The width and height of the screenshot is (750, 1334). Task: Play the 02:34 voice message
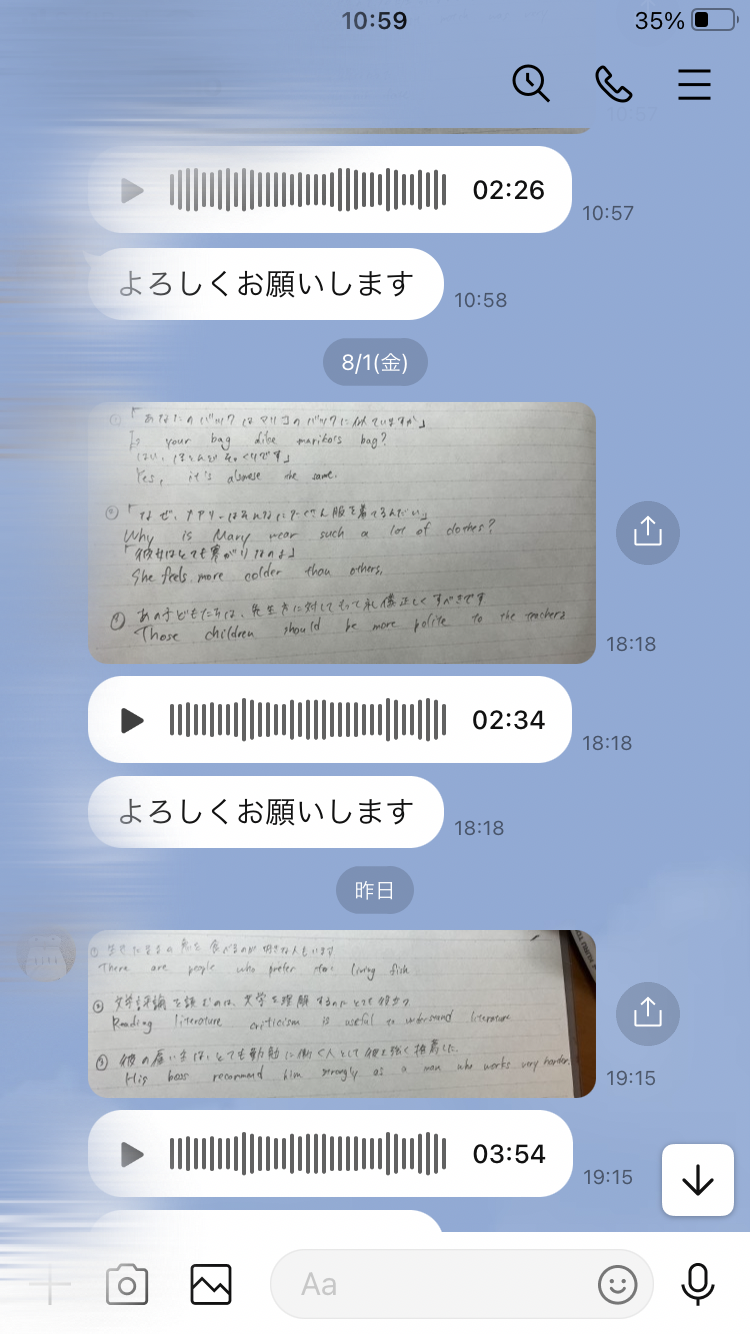click(x=132, y=720)
